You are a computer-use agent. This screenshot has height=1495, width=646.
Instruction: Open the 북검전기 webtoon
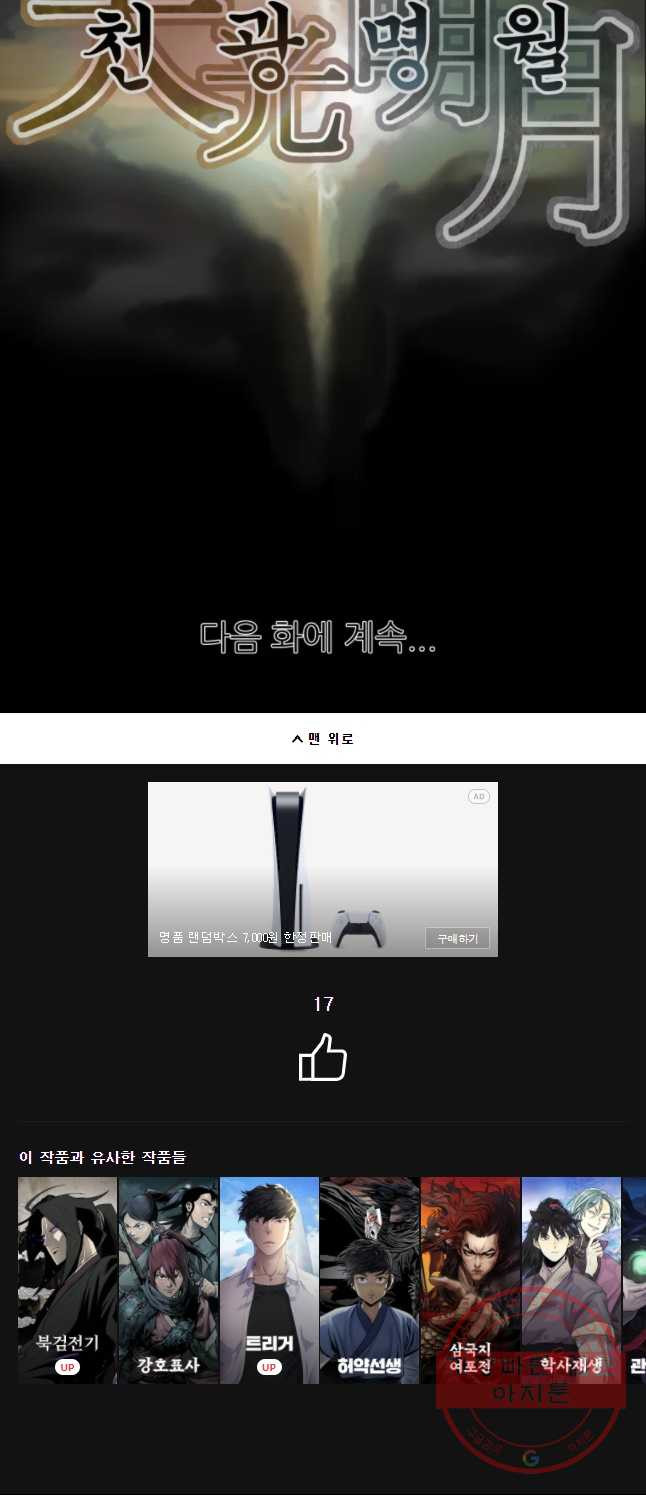click(68, 1280)
